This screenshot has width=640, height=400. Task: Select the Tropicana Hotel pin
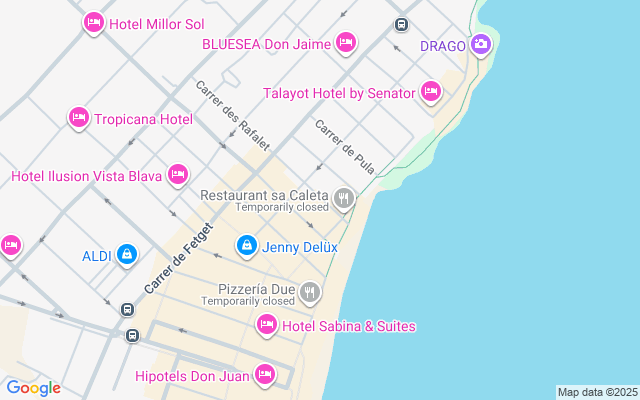79,118
